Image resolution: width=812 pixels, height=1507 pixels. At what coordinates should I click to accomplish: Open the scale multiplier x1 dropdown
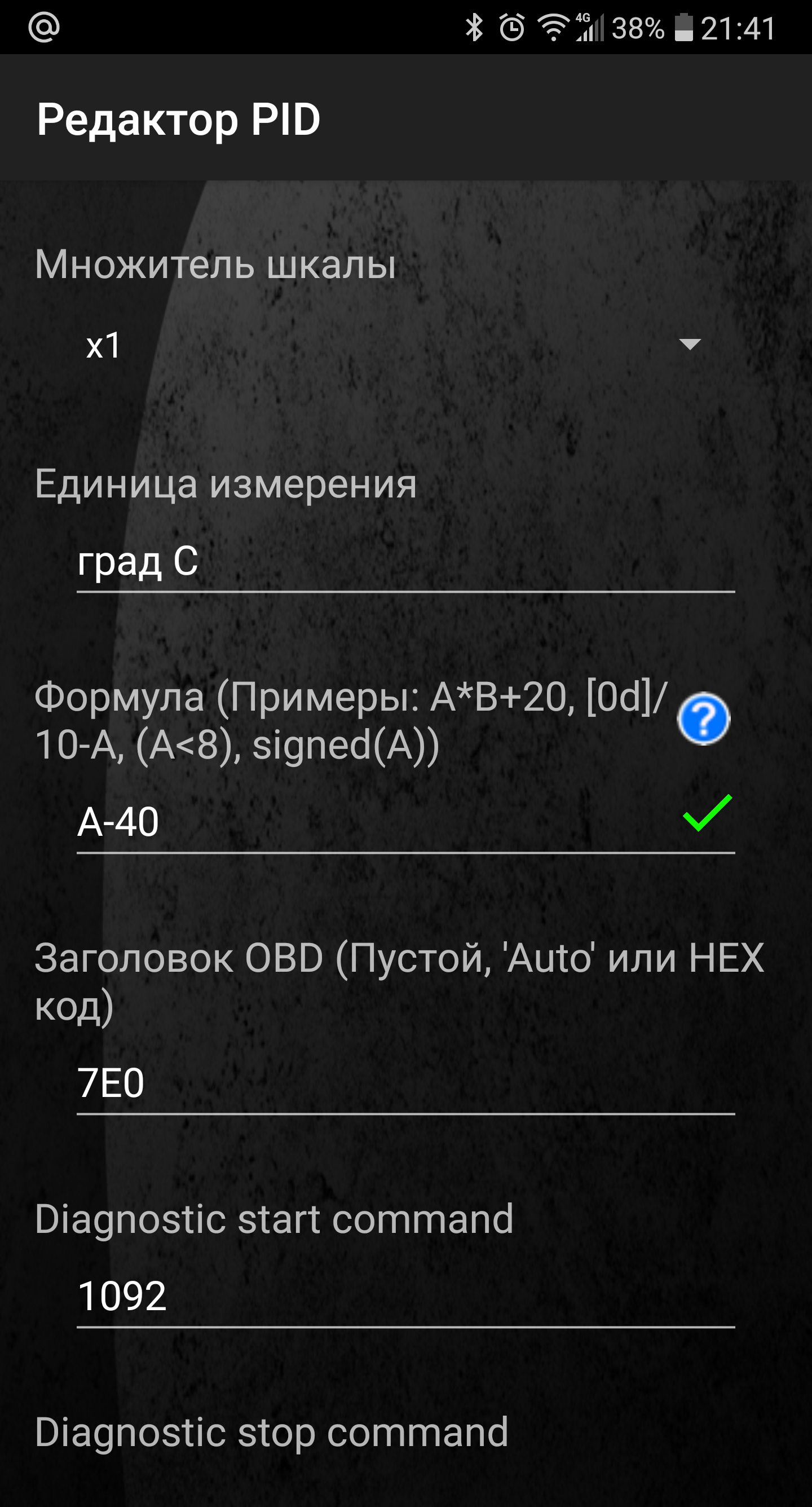(393, 345)
